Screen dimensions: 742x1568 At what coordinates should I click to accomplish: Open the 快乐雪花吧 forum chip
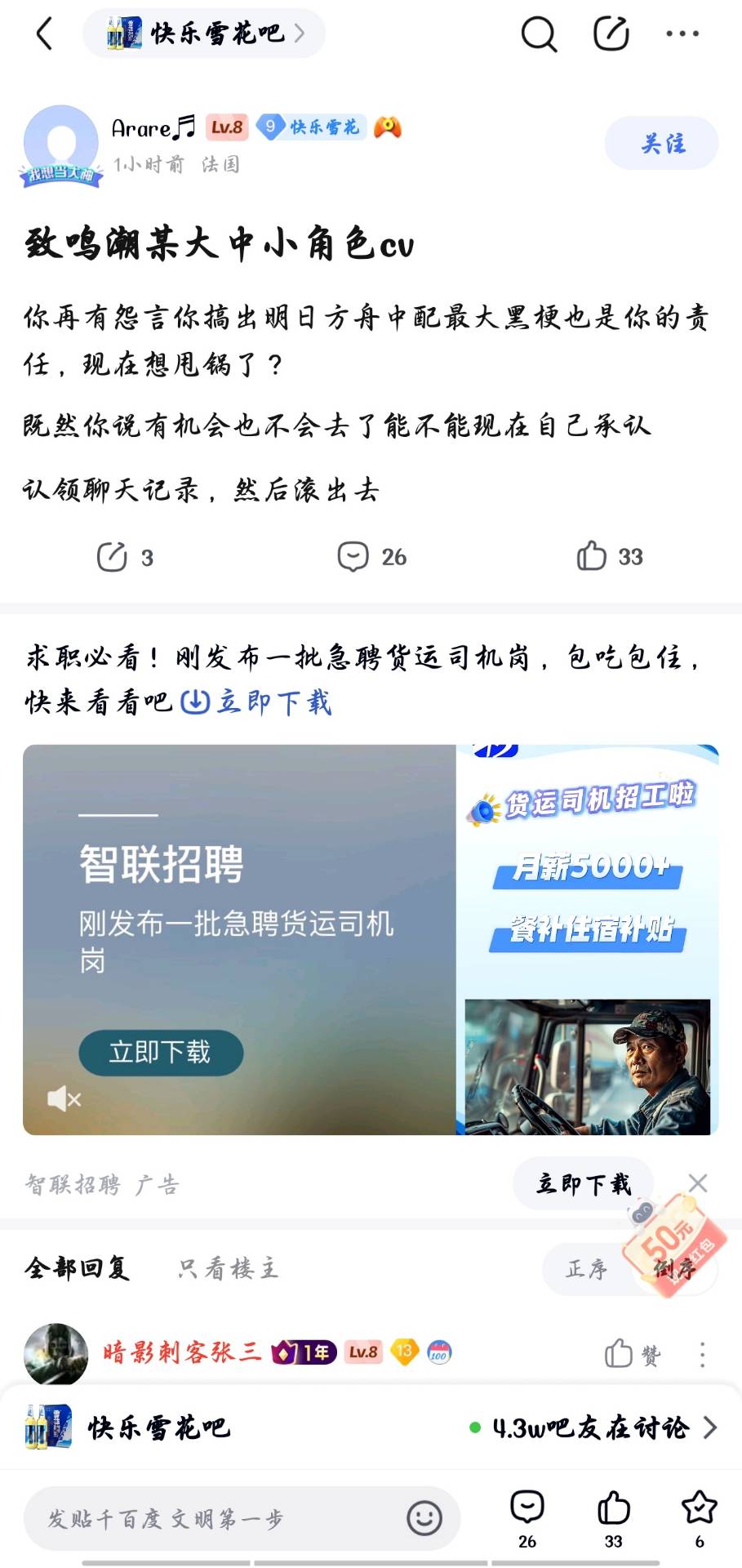(204, 33)
